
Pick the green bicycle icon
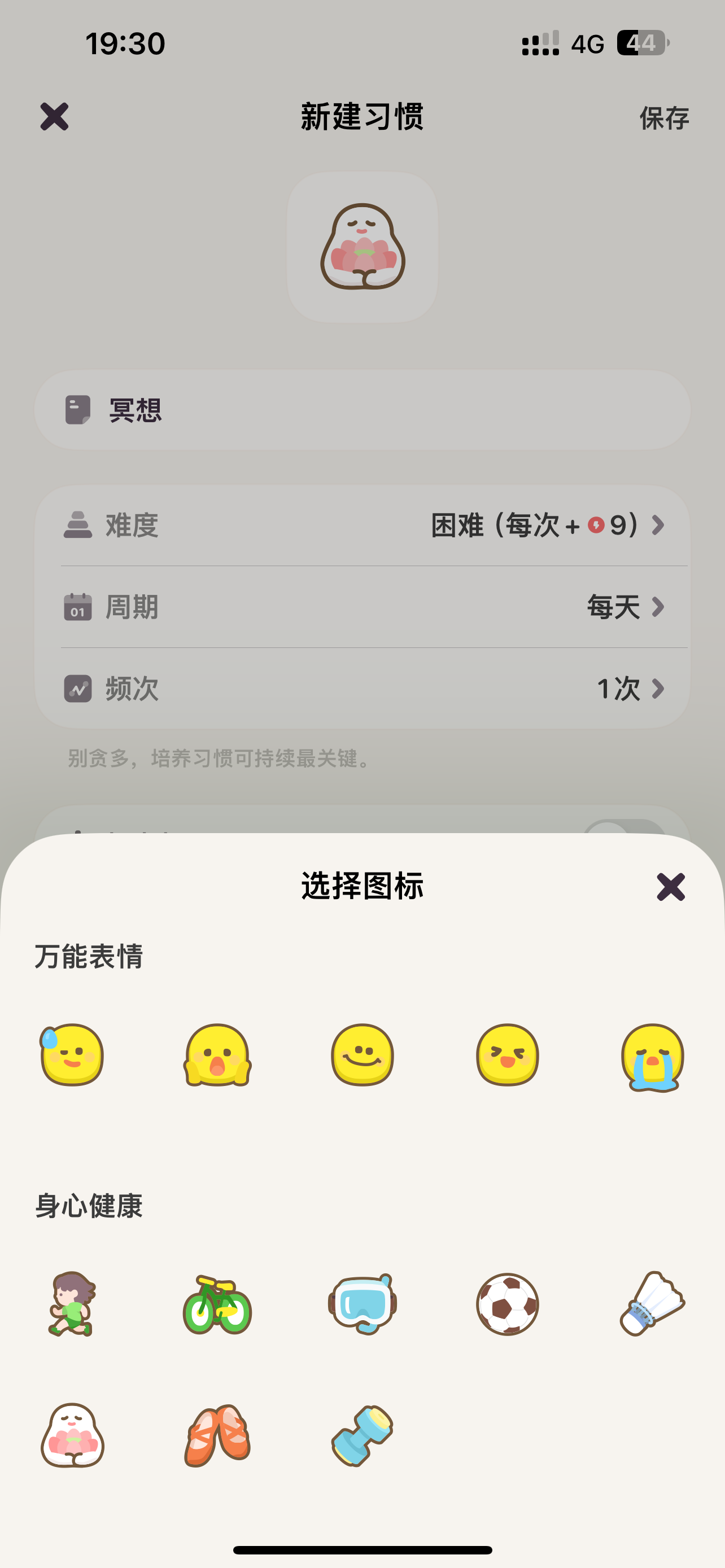point(217,1304)
